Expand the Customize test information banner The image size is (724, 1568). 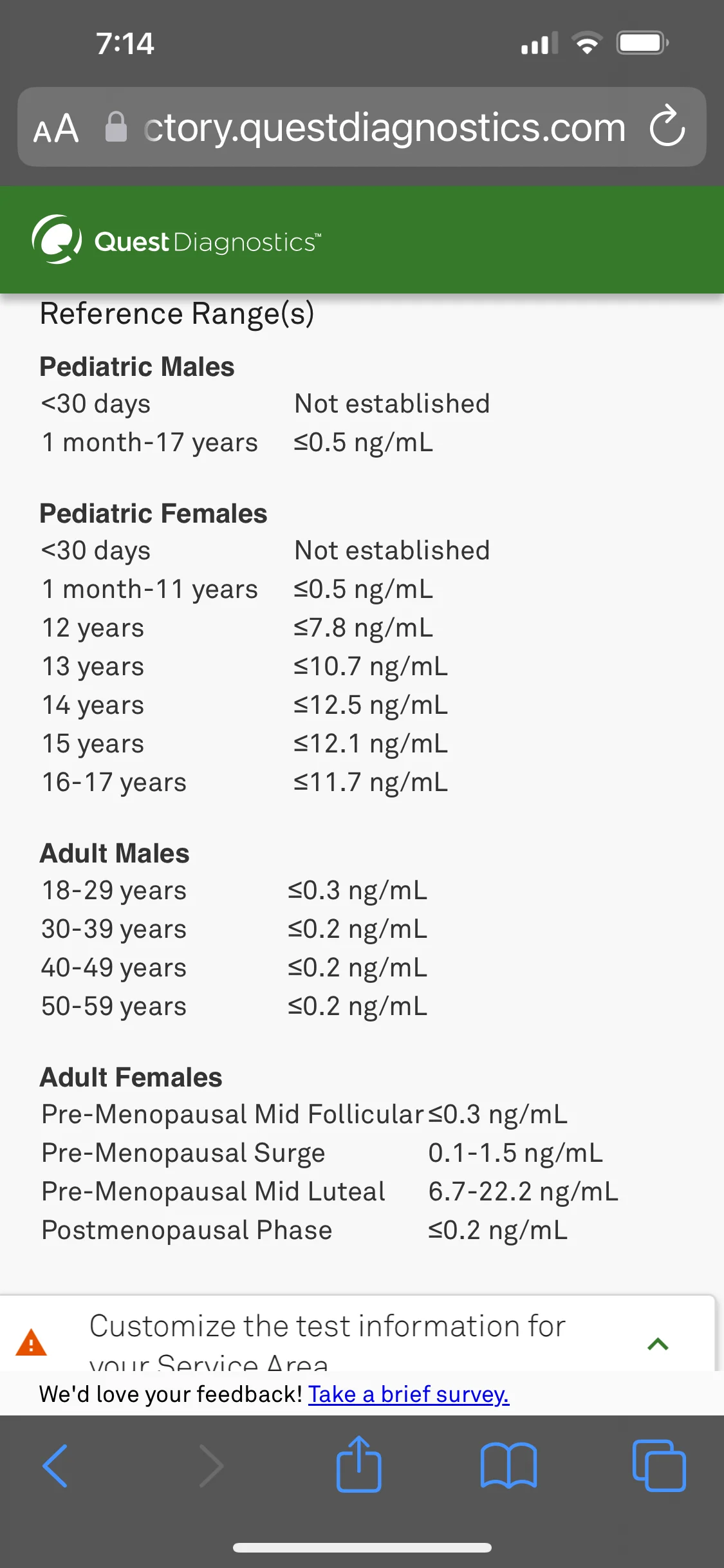[658, 1344]
